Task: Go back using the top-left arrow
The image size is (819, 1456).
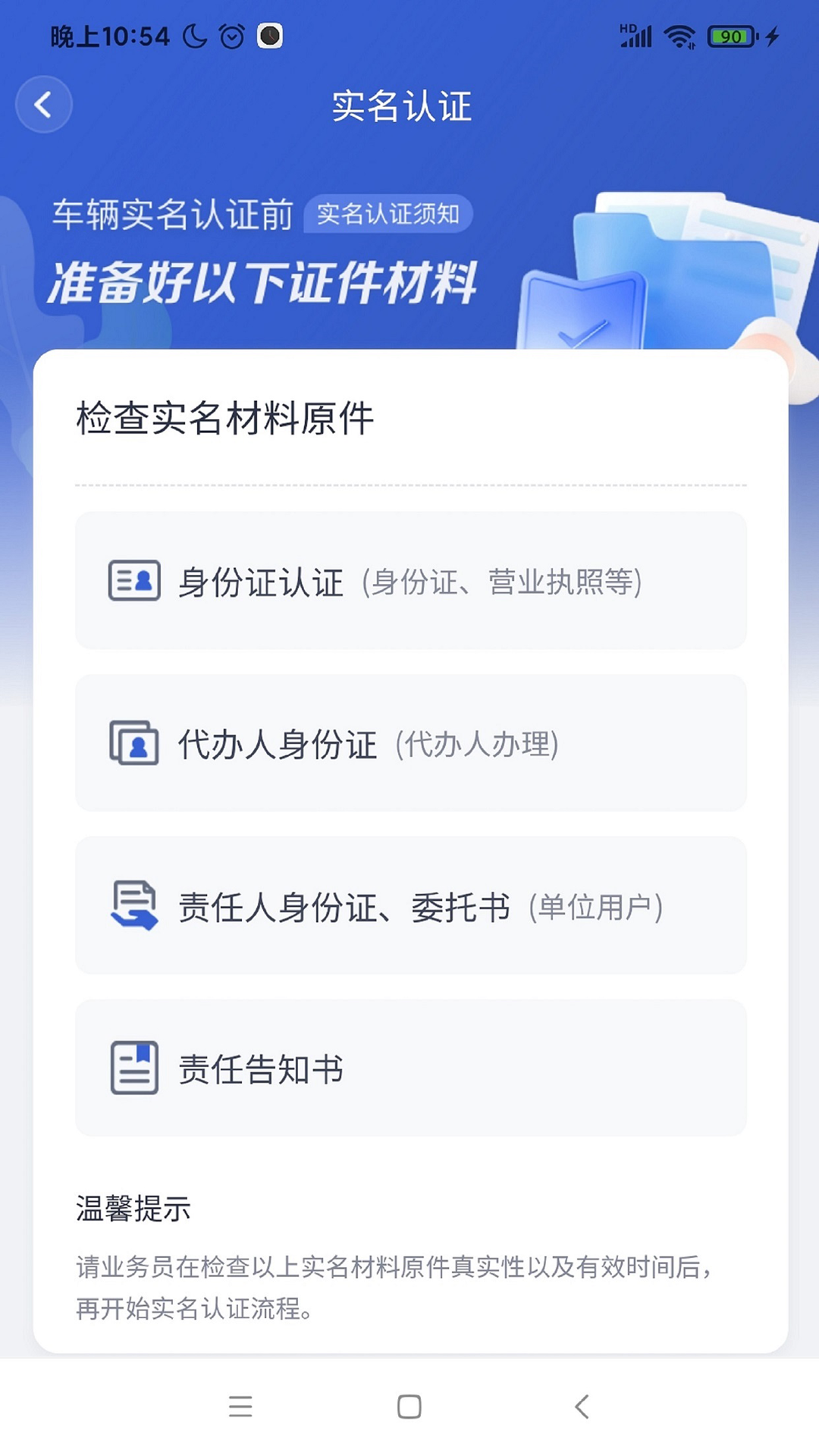Action: click(x=44, y=105)
